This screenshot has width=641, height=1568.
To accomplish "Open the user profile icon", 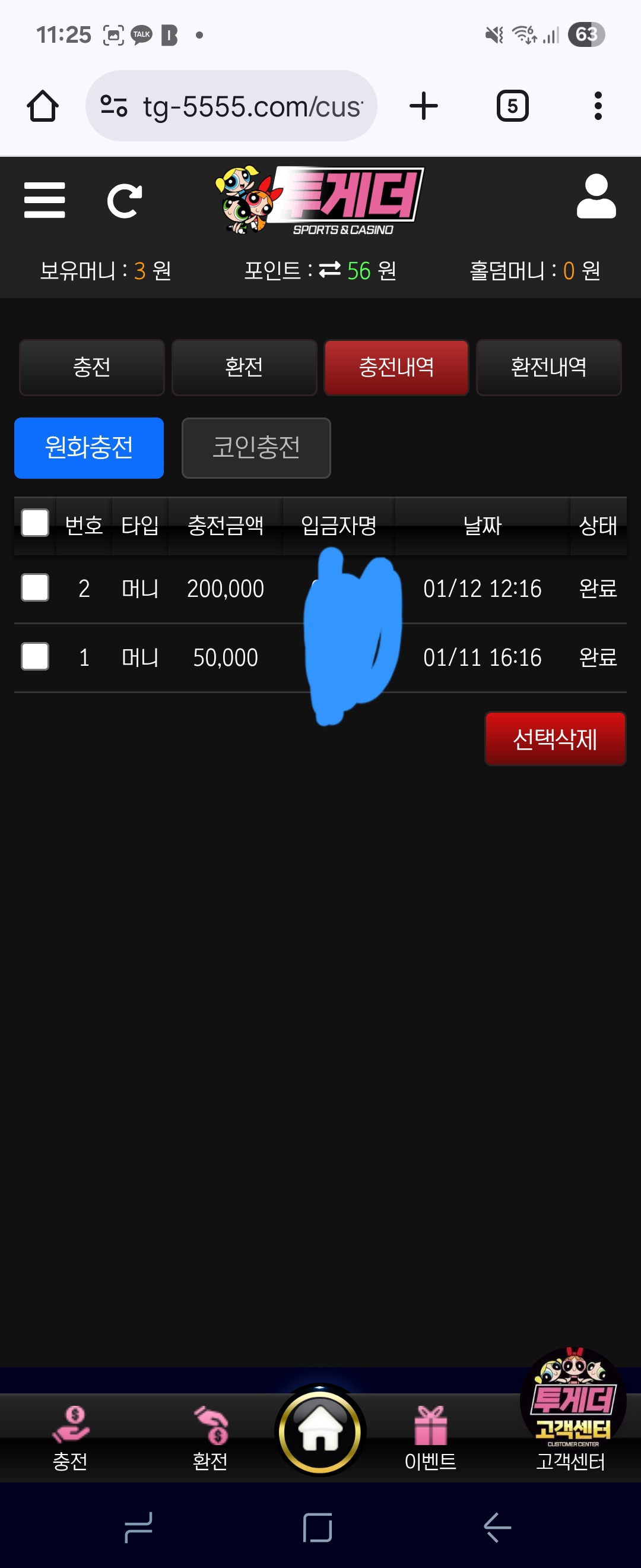I will [596, 197].
